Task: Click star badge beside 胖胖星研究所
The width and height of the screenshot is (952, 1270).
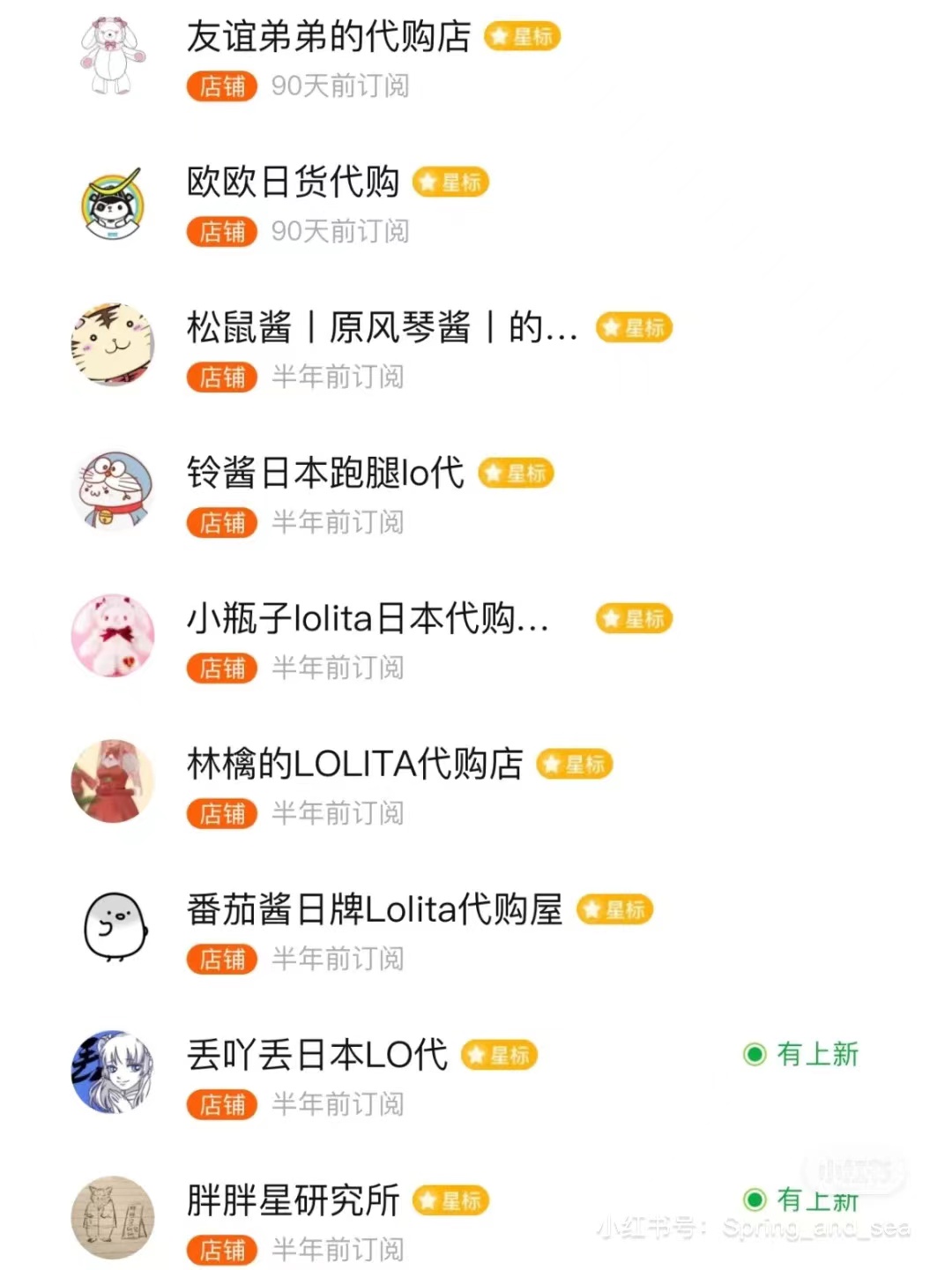Action: 450,1199
